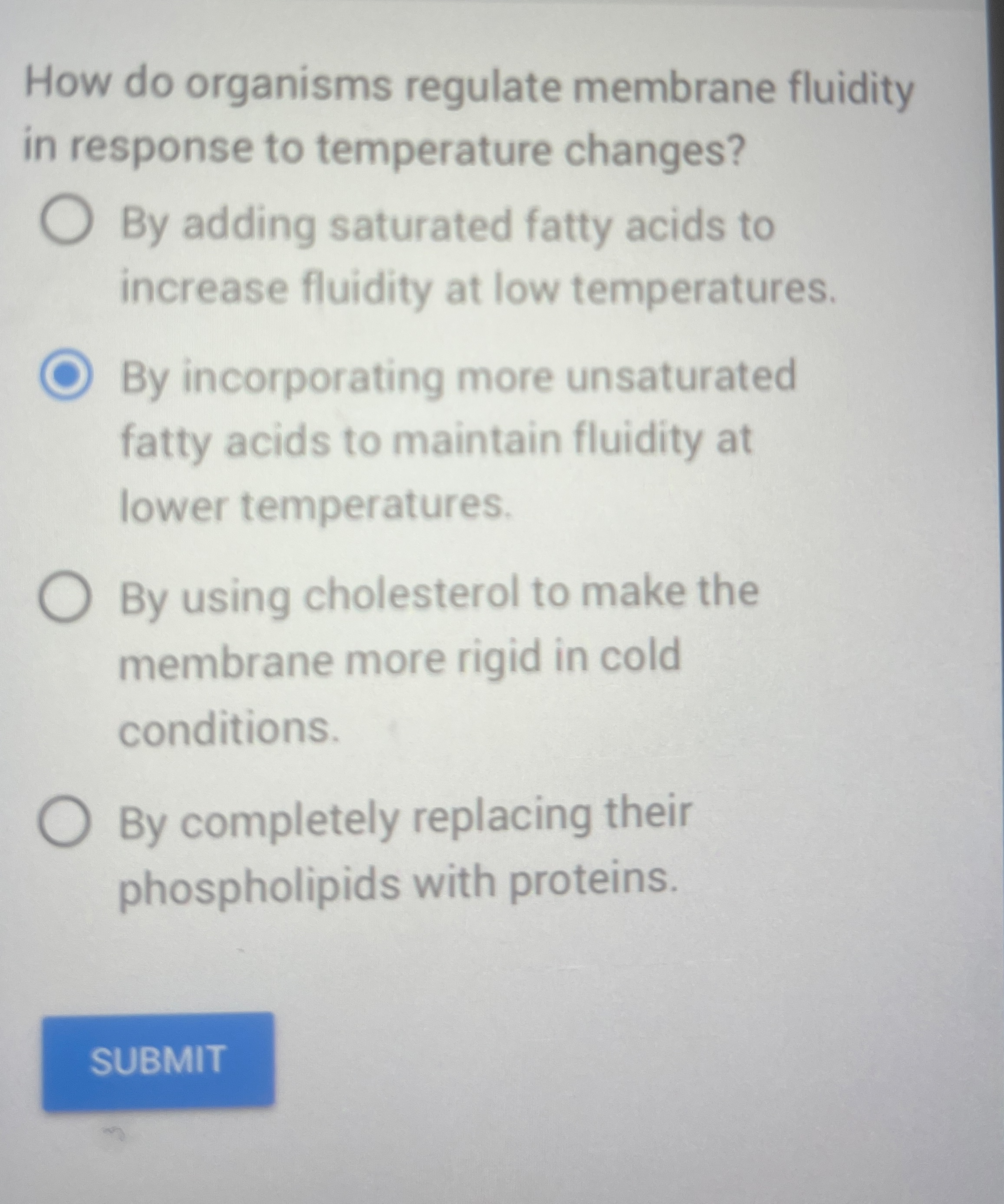Pick the cholesterol makes membrane rigid option
The height and width of the screenshot is (1204, 1004).
(x=65, y=598)
